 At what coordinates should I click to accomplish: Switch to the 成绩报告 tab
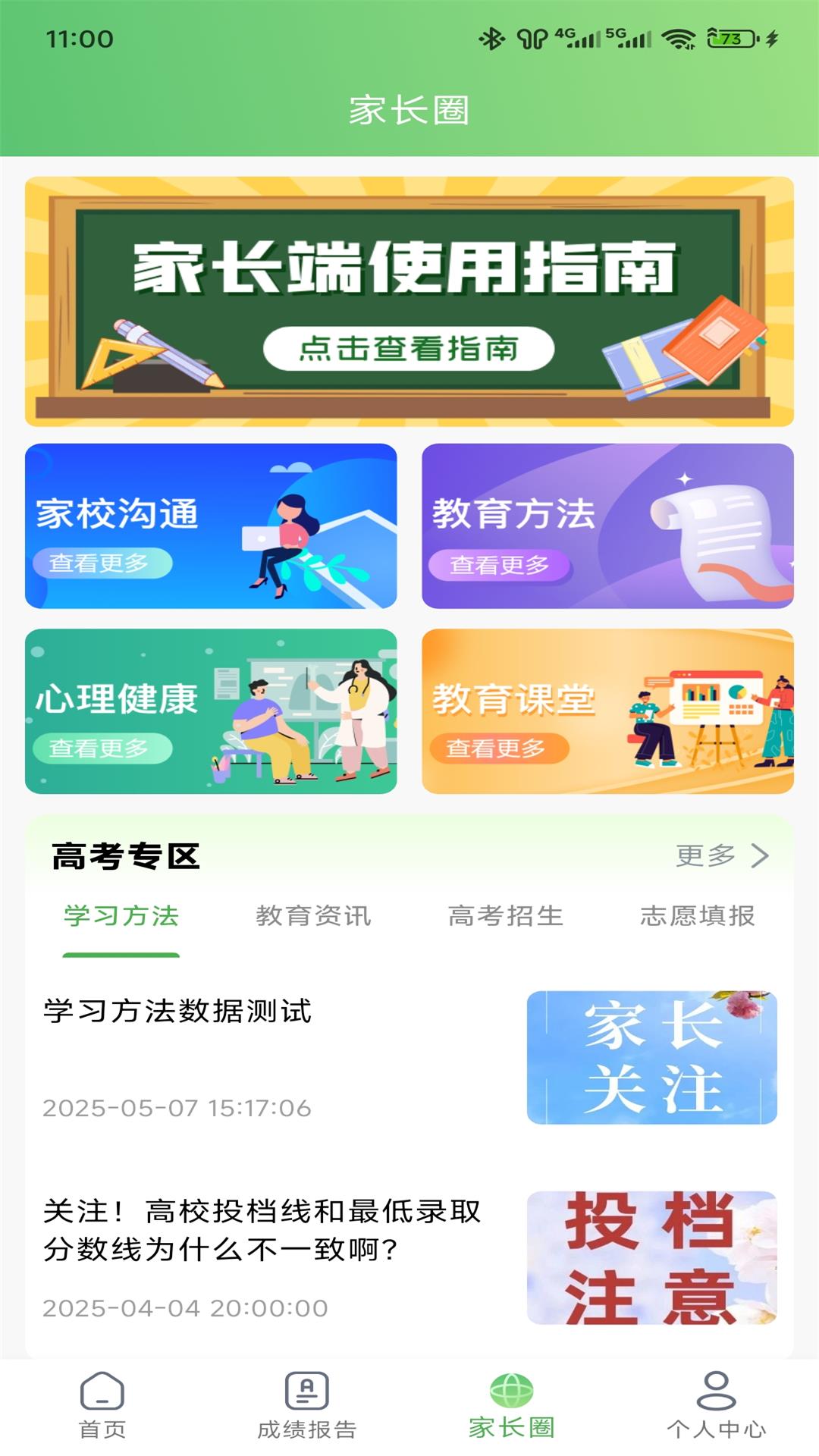(x=307, y=1405)
